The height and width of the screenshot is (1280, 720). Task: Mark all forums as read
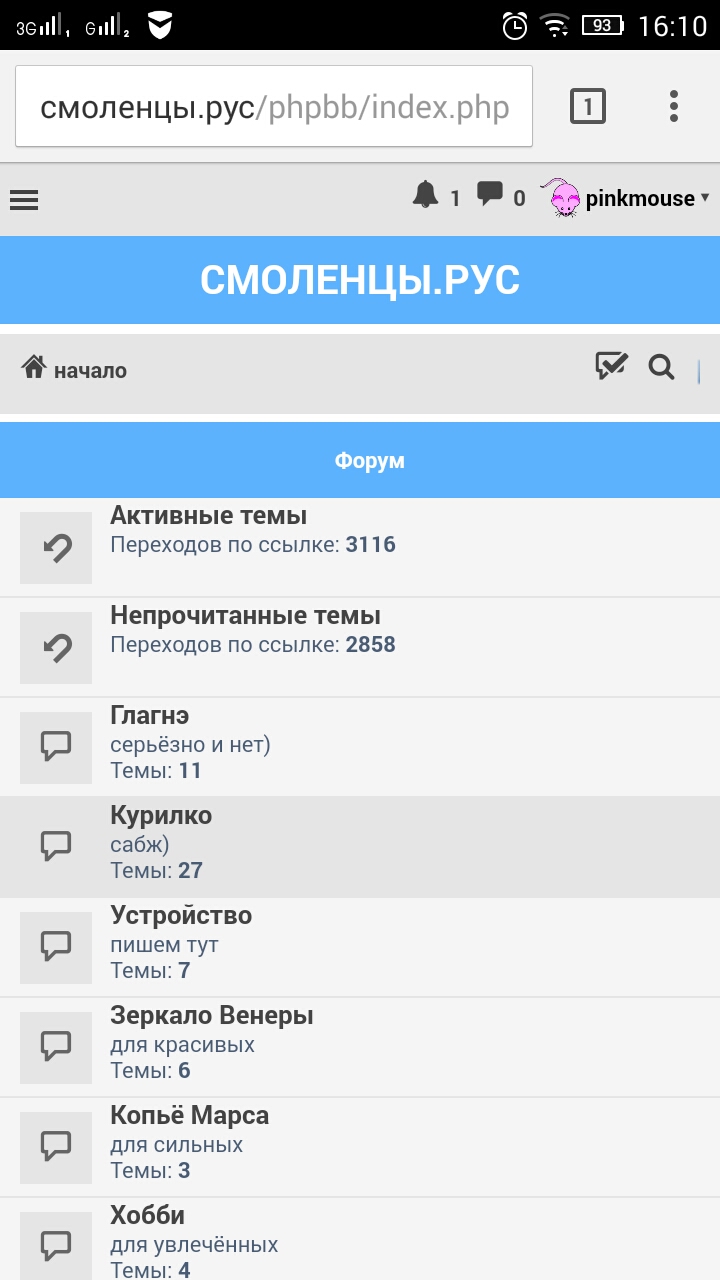[x=611, y=367]
